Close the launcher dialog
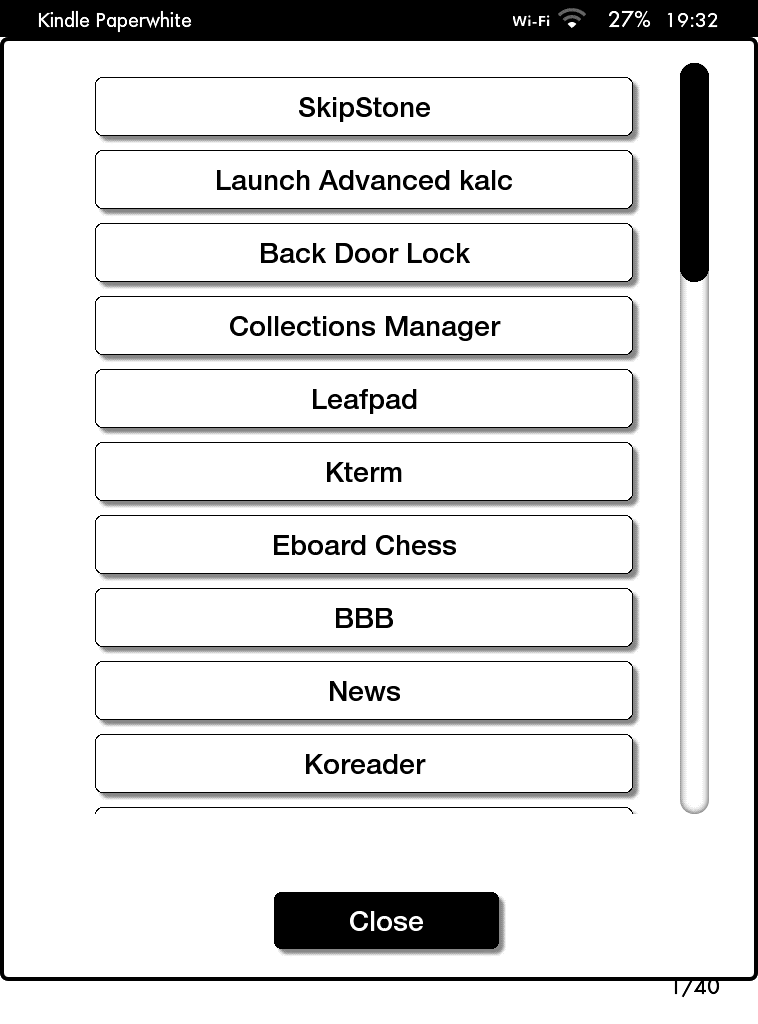The width and height of the screenshot is (758, 1024). point(386,921)
